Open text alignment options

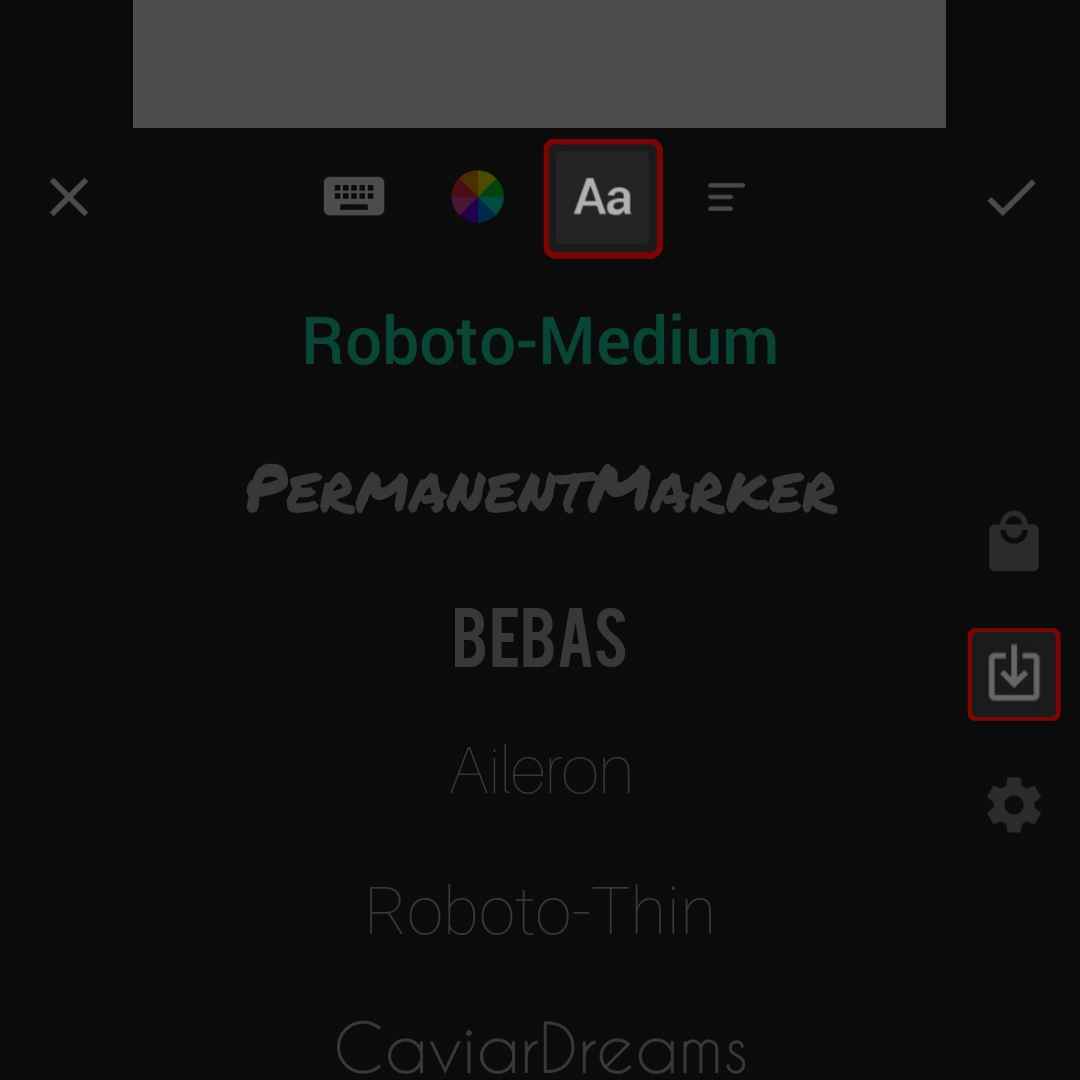pyautogui.click(x=726, y=197)
